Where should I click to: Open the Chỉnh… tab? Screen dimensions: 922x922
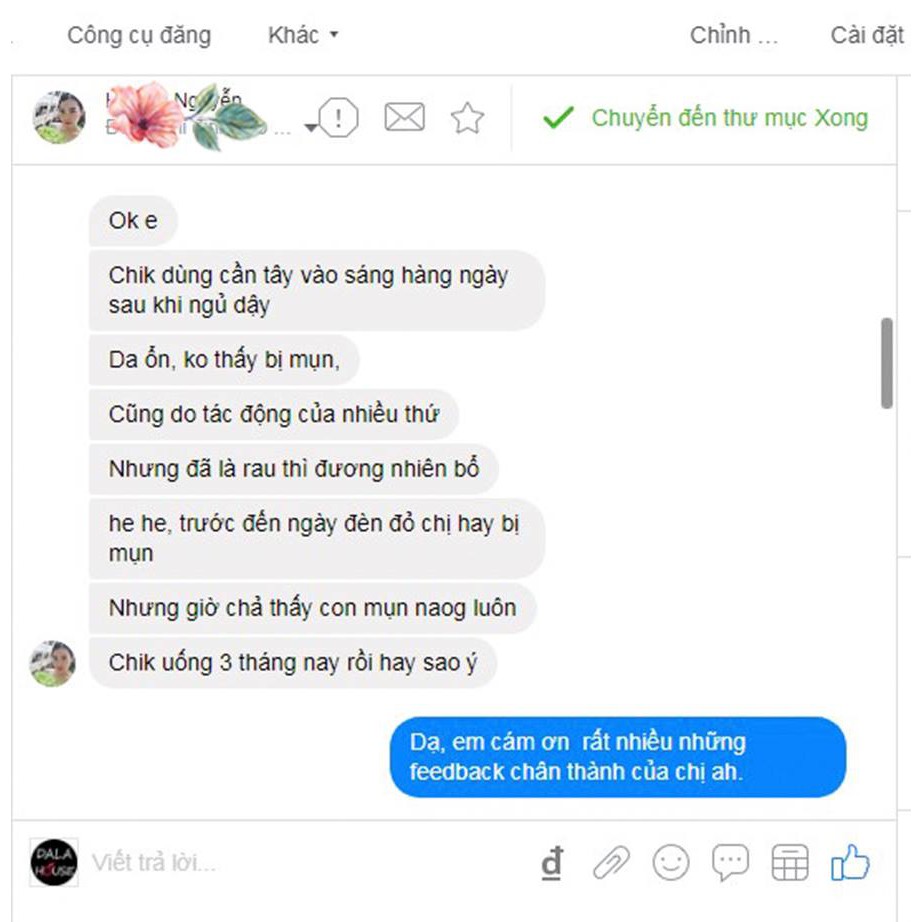pos(733,36)
